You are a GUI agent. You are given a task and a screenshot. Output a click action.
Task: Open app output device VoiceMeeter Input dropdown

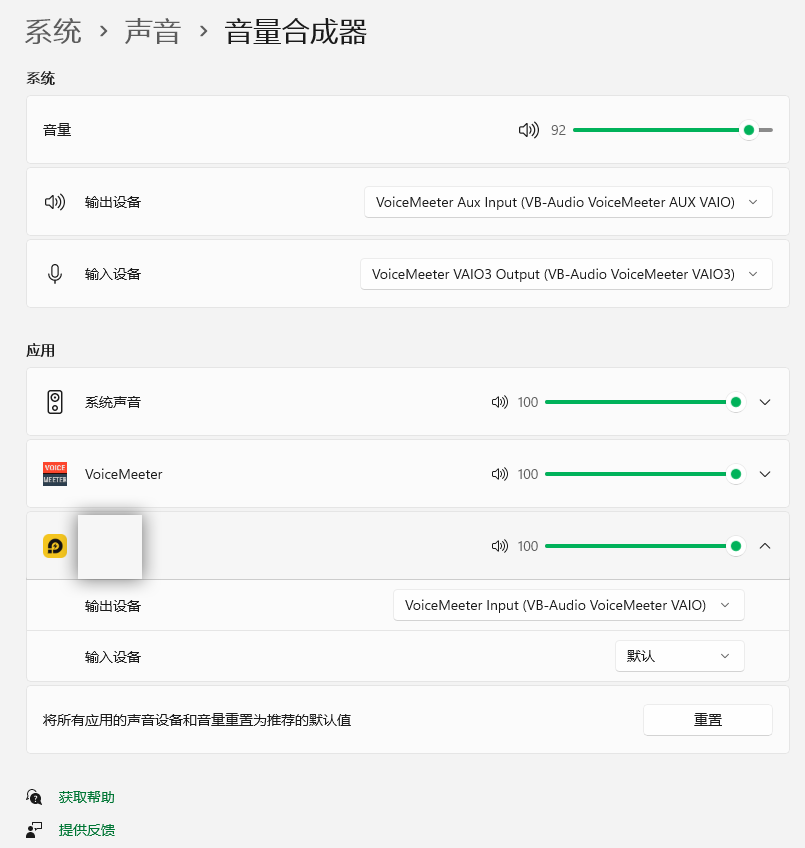click(x=568, y=605)
